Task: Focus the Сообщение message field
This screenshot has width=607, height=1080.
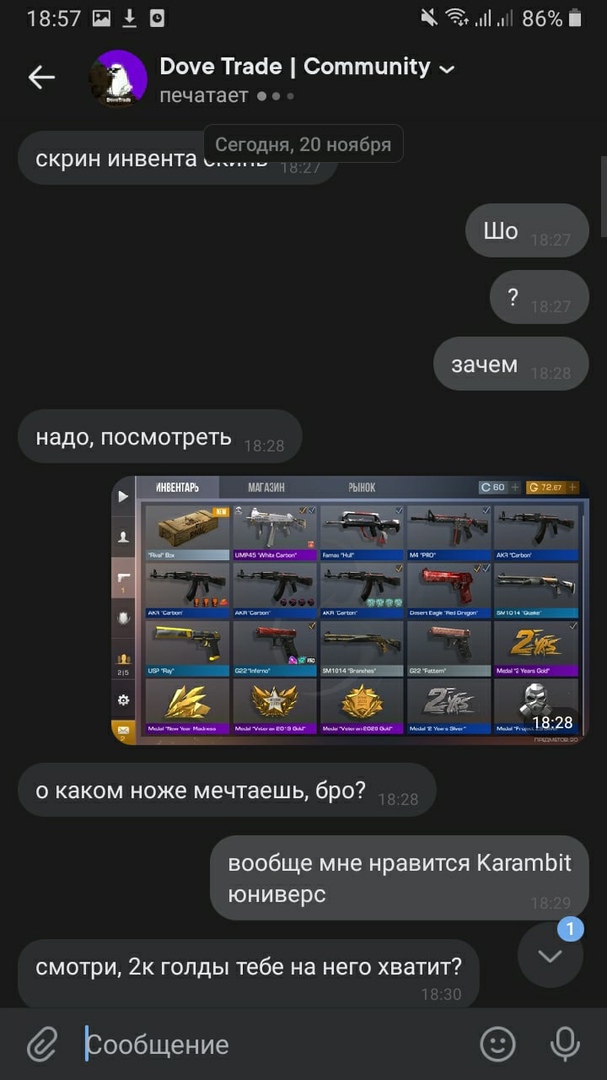Action: point(270,1045)
